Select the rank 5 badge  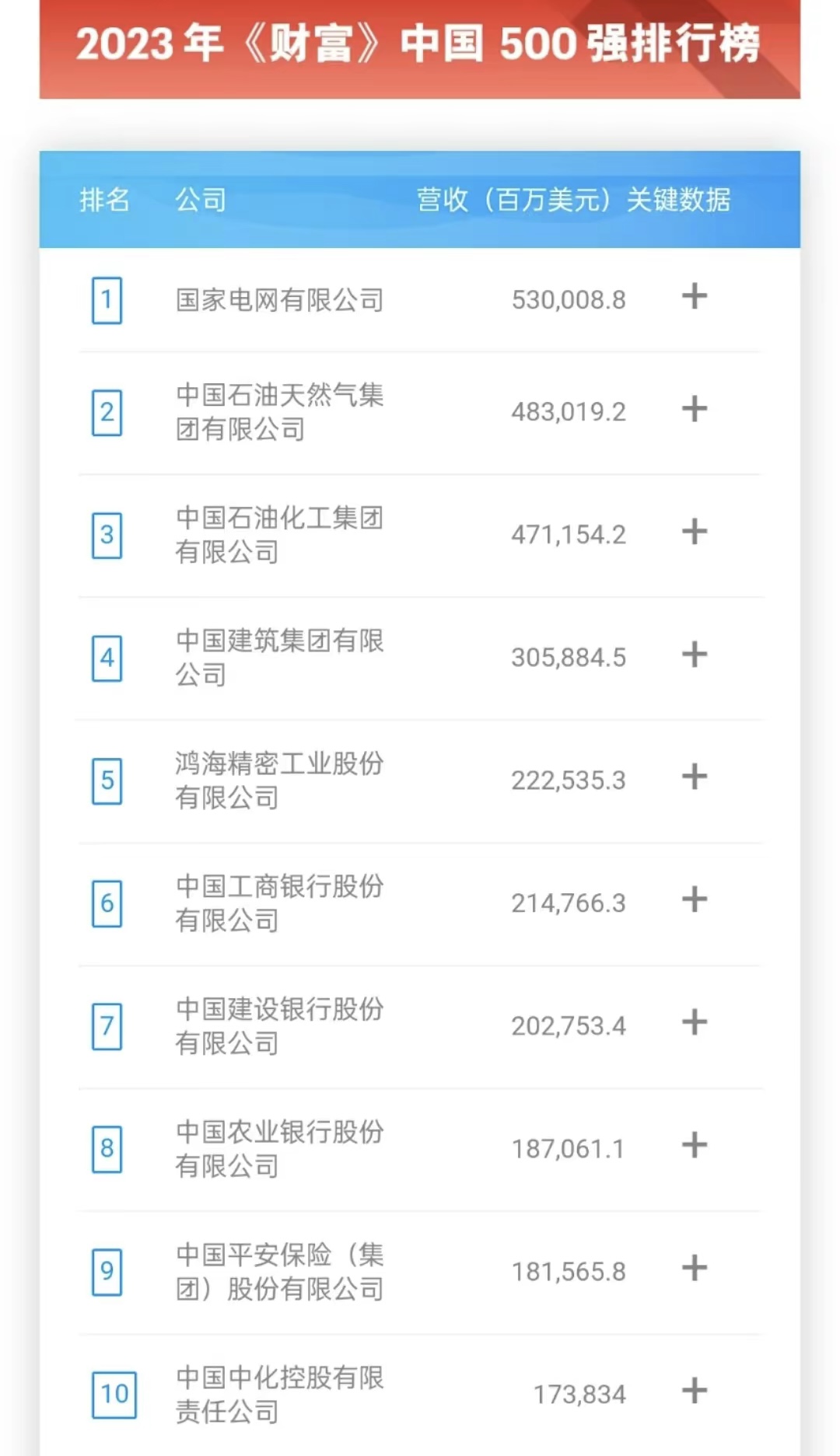(x=108, y=780)
